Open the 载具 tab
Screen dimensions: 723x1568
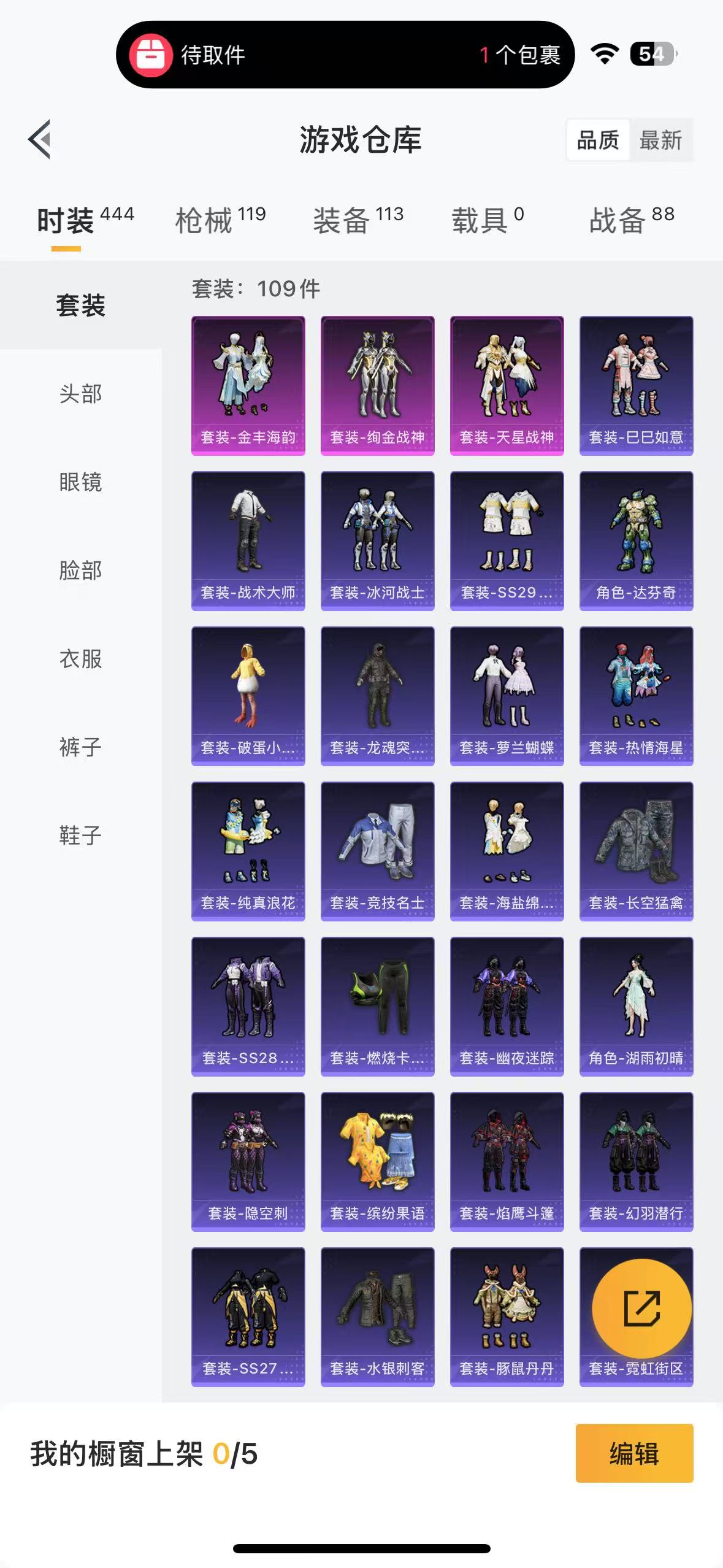tap(488, 220)
